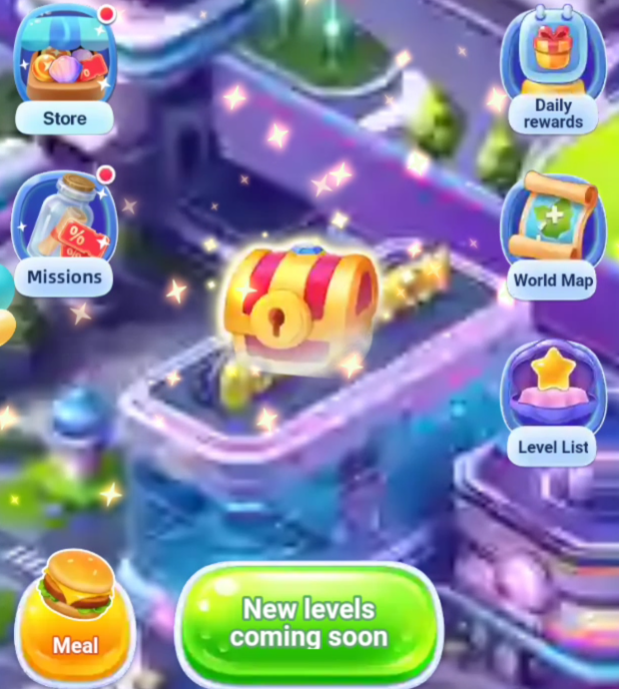
Task: View the Level List
Action: (552, 400)
